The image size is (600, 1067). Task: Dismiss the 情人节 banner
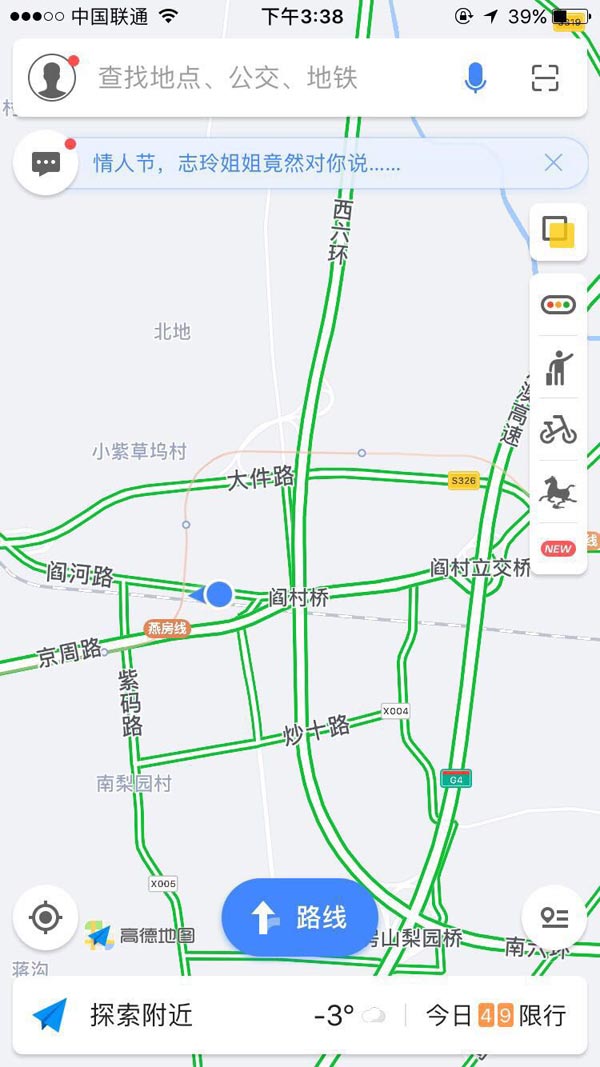tap(553, 163)
